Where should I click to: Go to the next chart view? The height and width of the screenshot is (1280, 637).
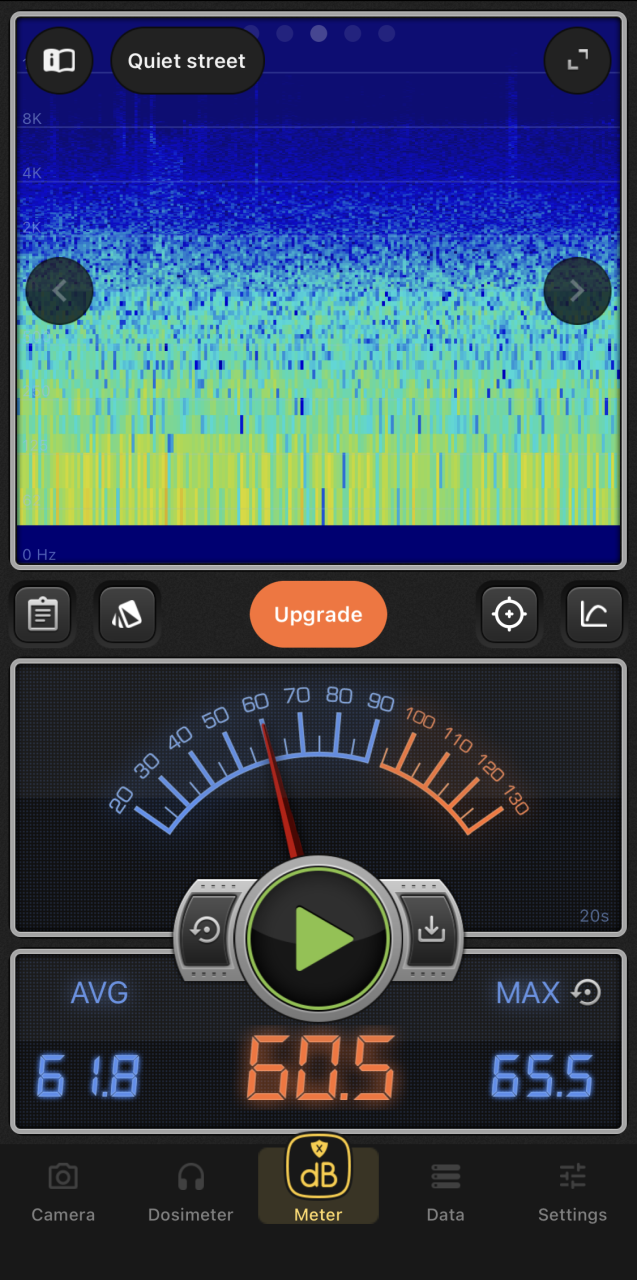tap(577, 291)
